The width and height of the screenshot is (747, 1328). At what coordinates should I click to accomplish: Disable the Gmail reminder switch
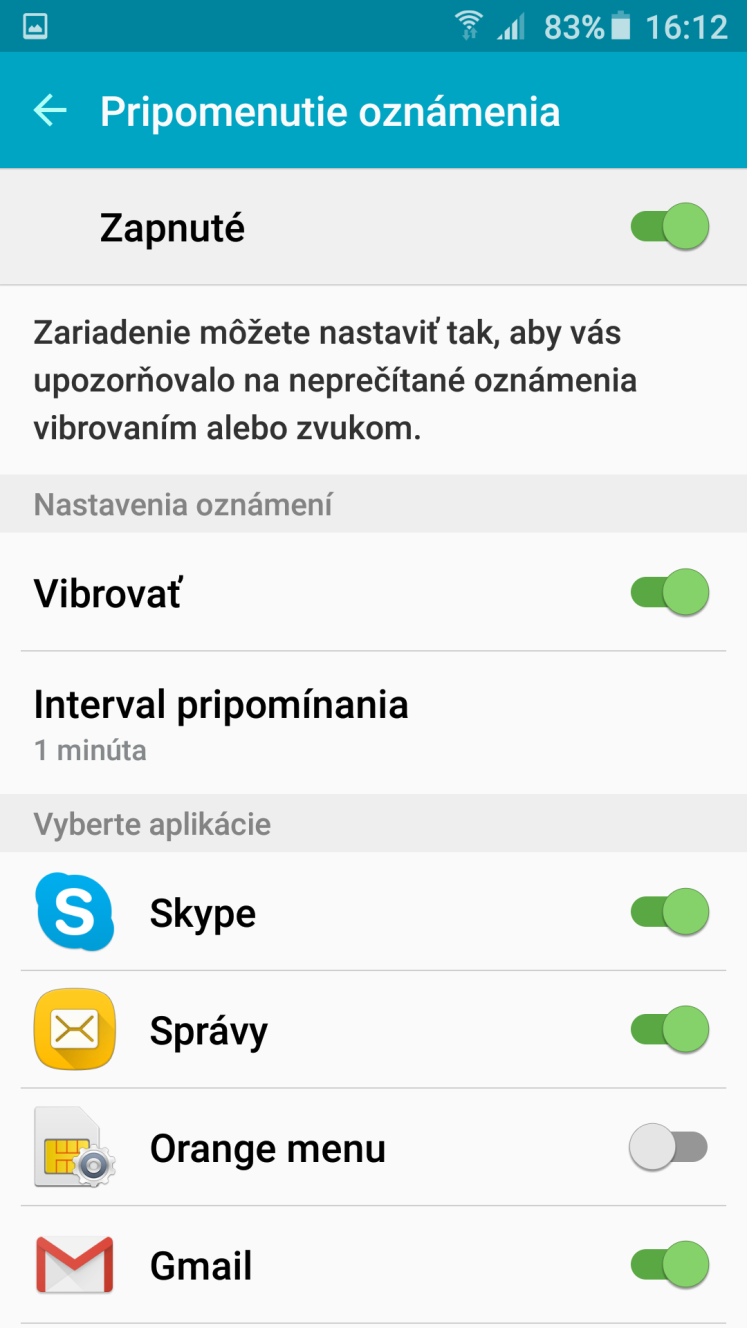coord(669,1265)
